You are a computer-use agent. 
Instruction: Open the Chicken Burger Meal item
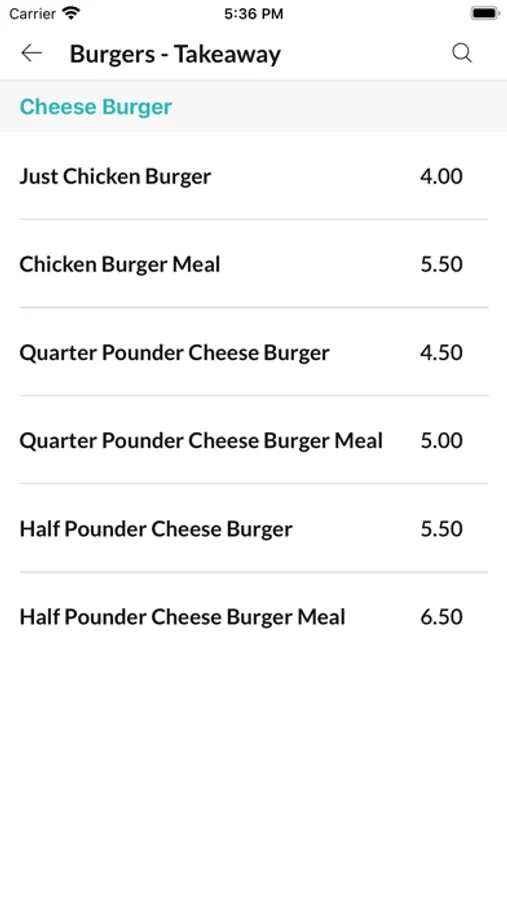[253, 264]
